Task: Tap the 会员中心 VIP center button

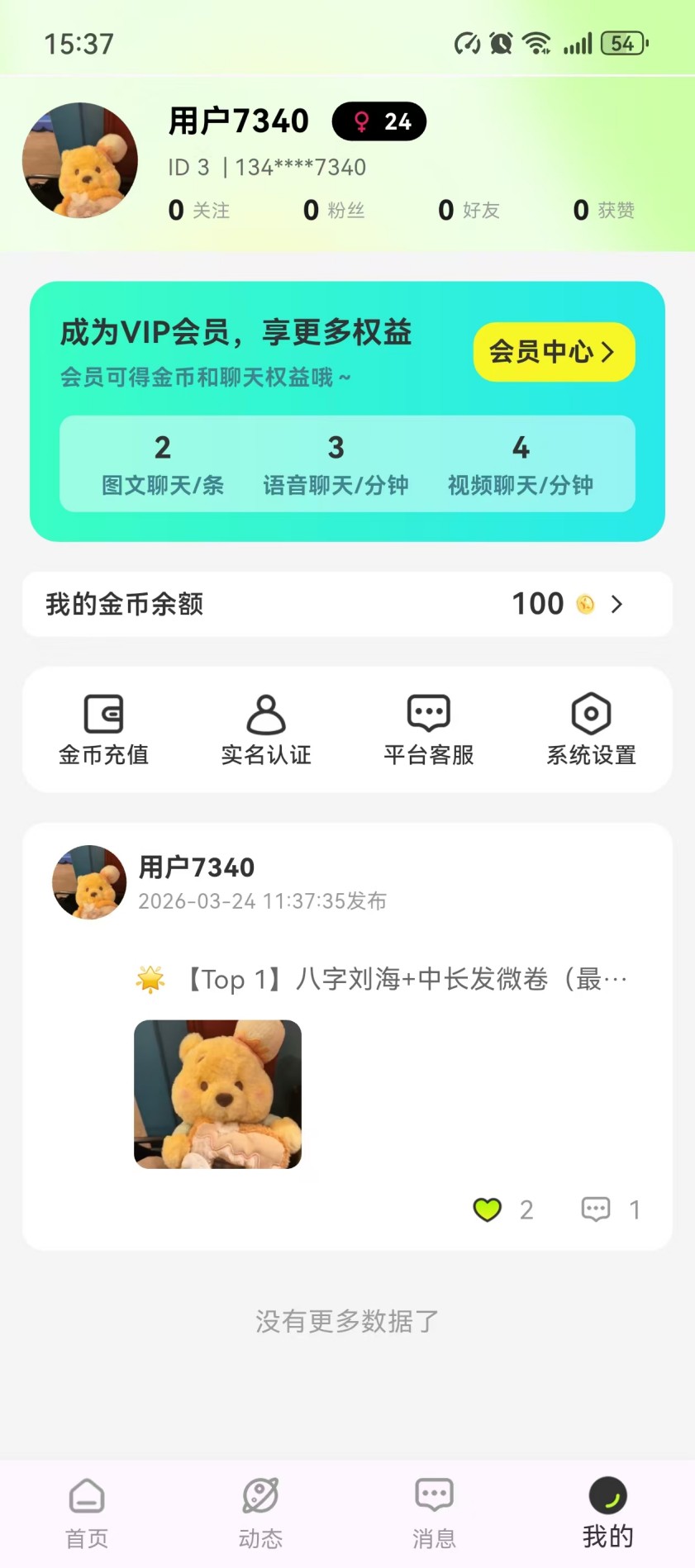Action: point(553,351)
